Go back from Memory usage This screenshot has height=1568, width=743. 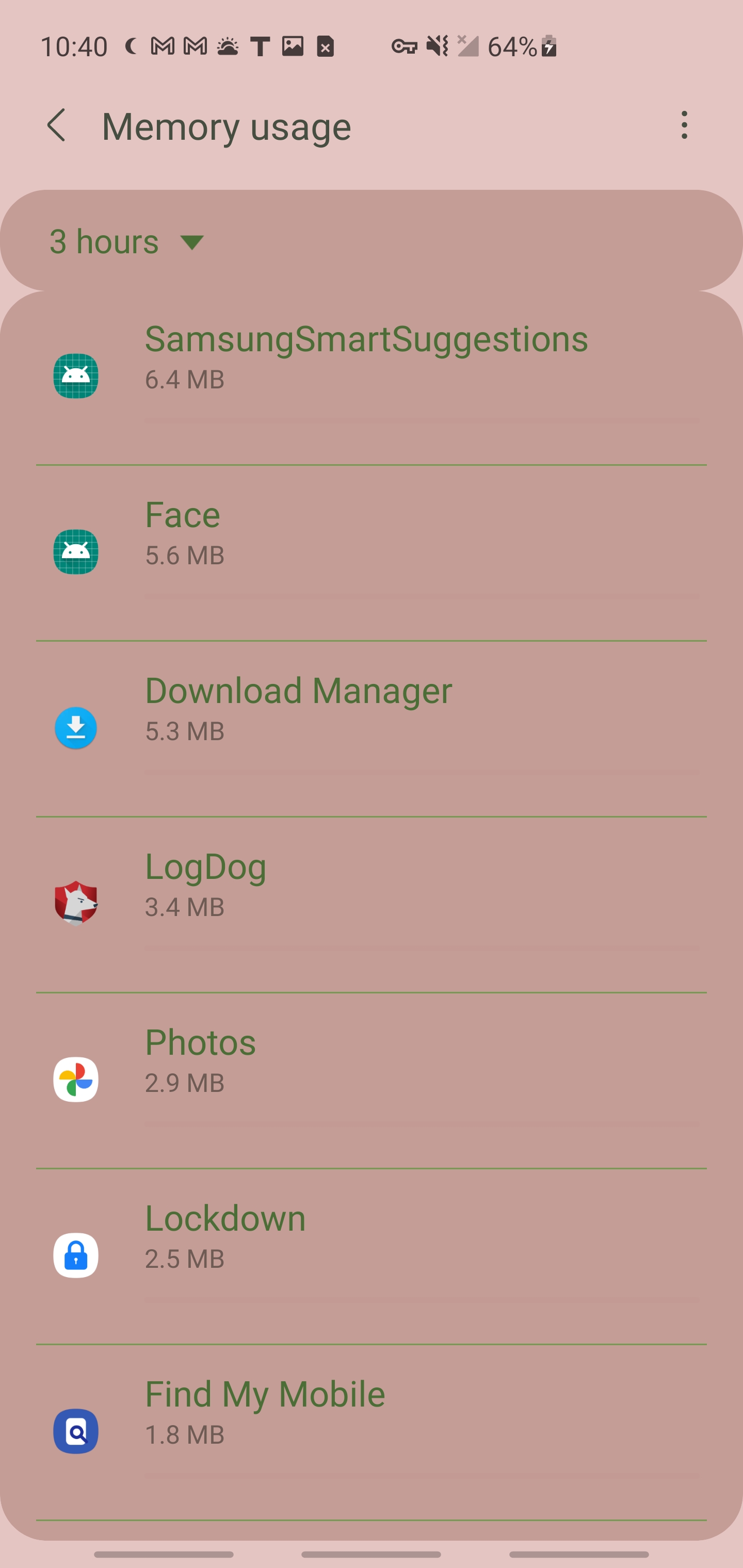coord(57,125)
